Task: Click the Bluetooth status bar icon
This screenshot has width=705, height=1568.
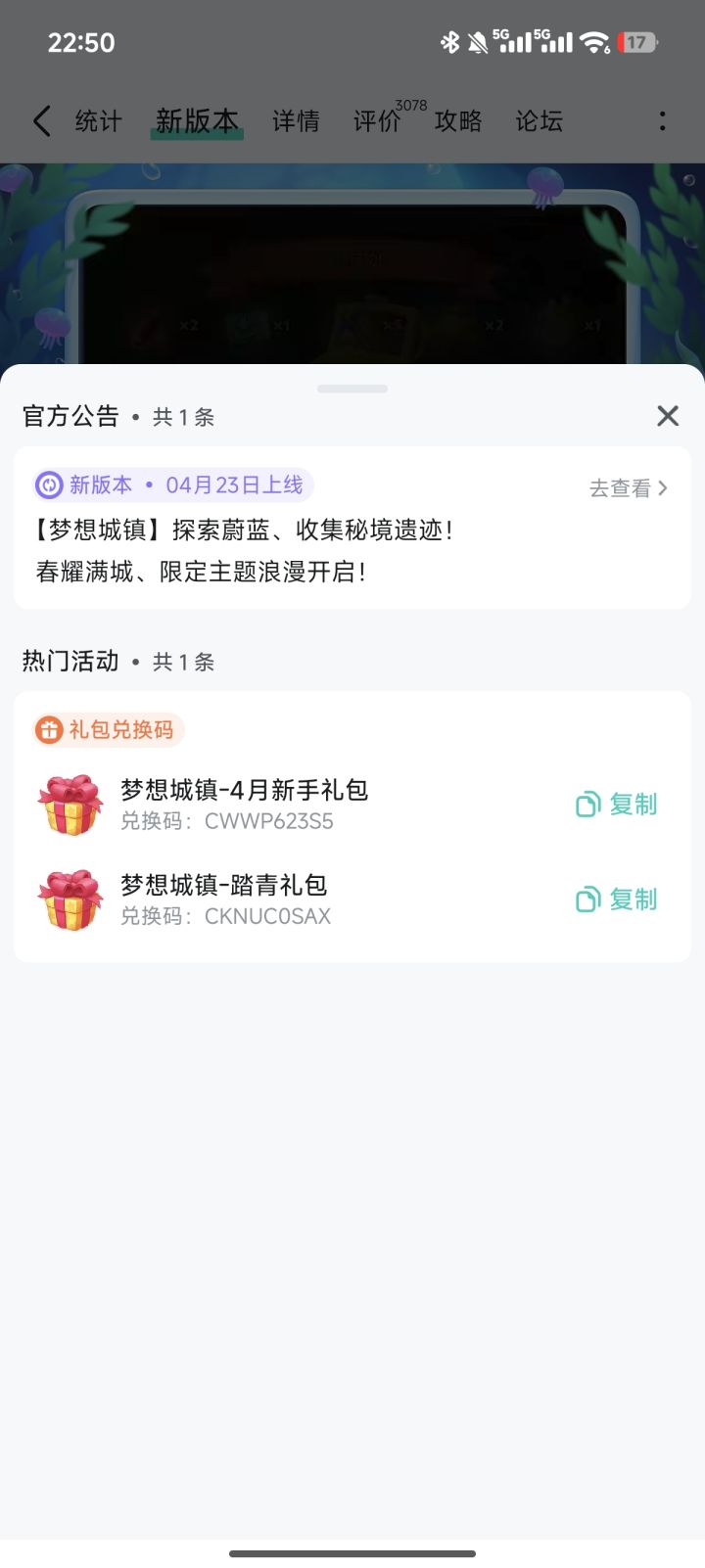Action: (451, 41)
